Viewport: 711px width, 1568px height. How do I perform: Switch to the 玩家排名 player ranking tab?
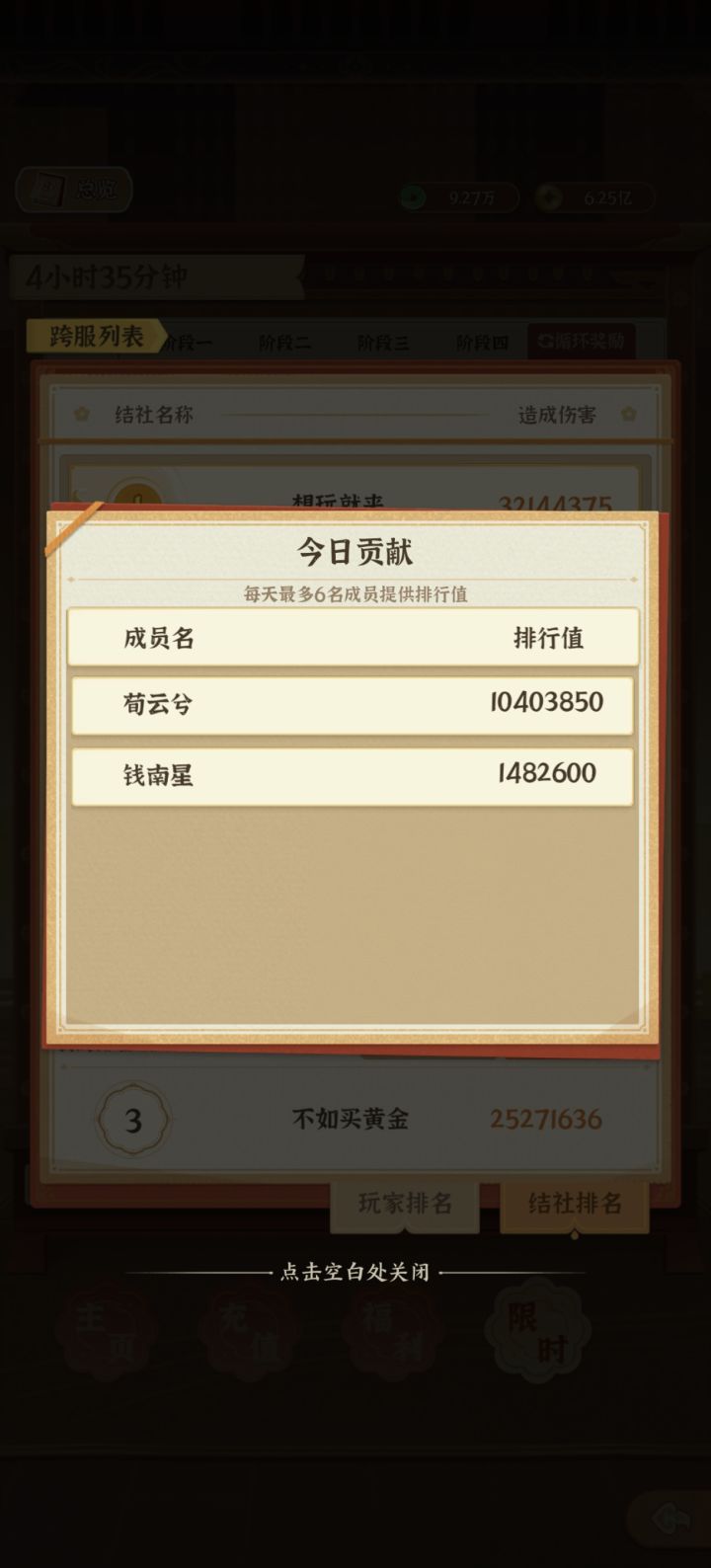[405, 1204]
